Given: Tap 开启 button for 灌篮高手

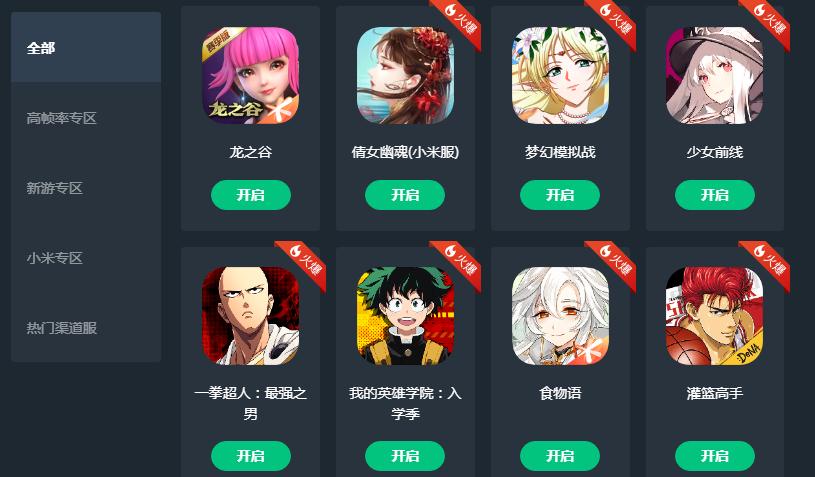Looking at the screenshot, I should 715,456.
